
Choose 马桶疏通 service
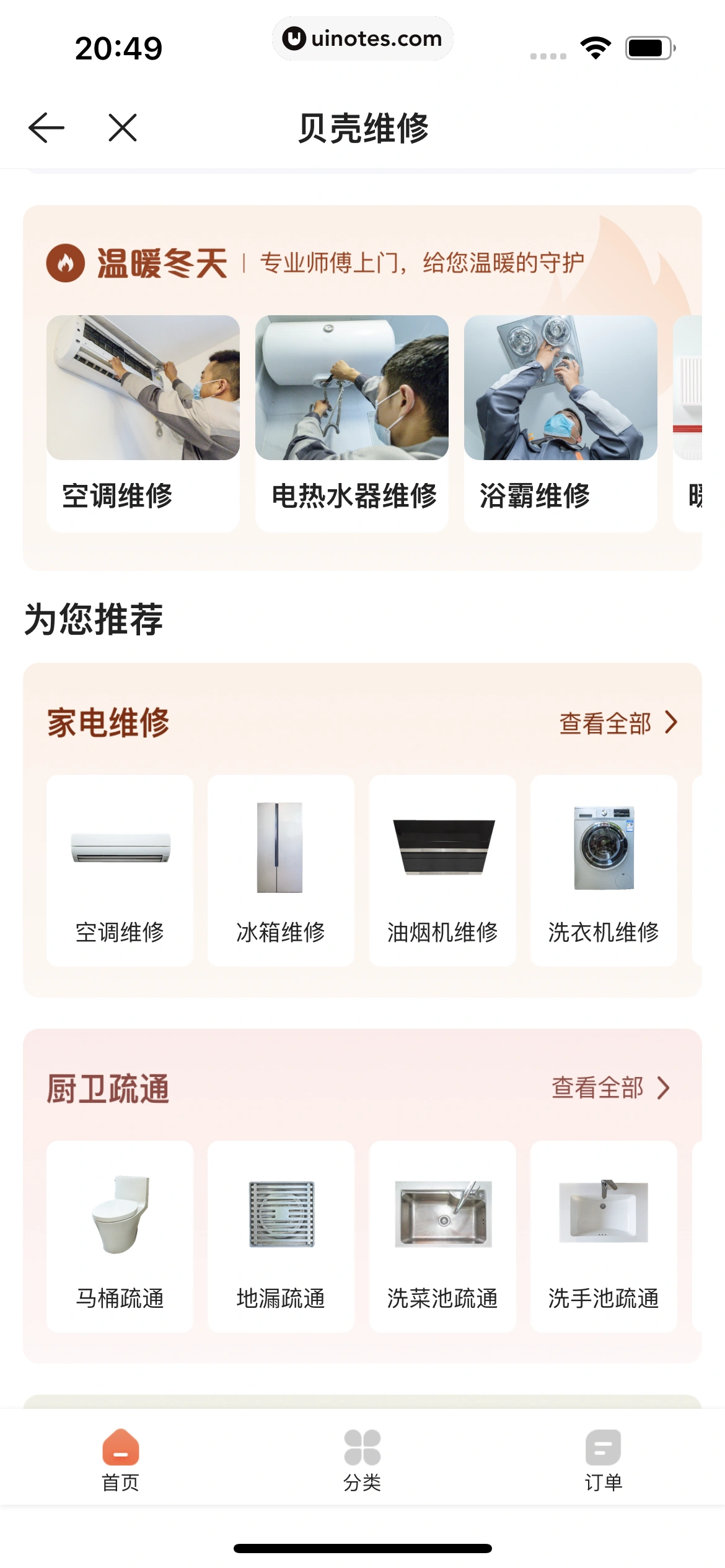(120, 1236)
